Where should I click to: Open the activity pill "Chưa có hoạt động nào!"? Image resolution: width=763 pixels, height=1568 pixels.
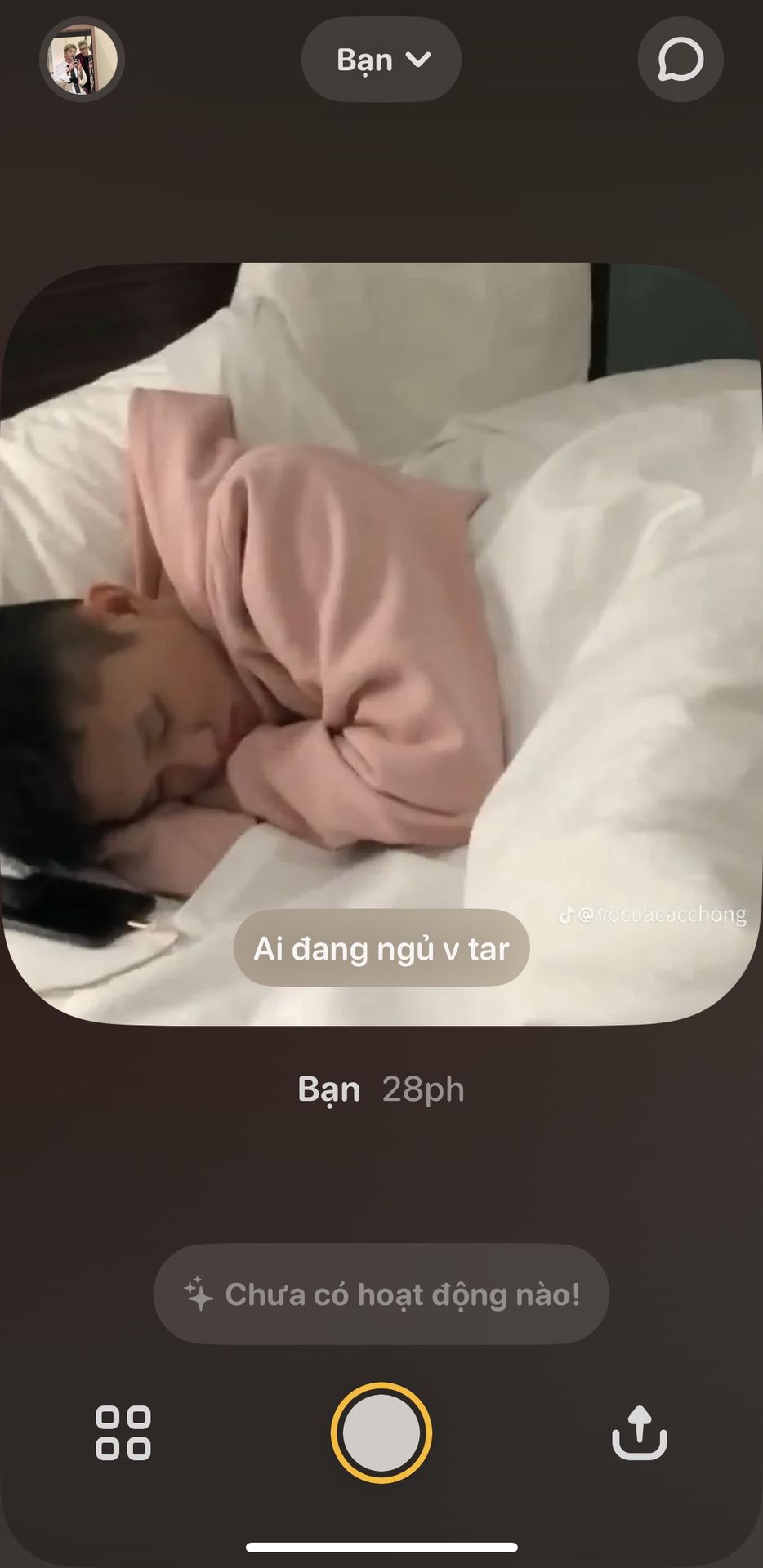[x=381, y=1294]
